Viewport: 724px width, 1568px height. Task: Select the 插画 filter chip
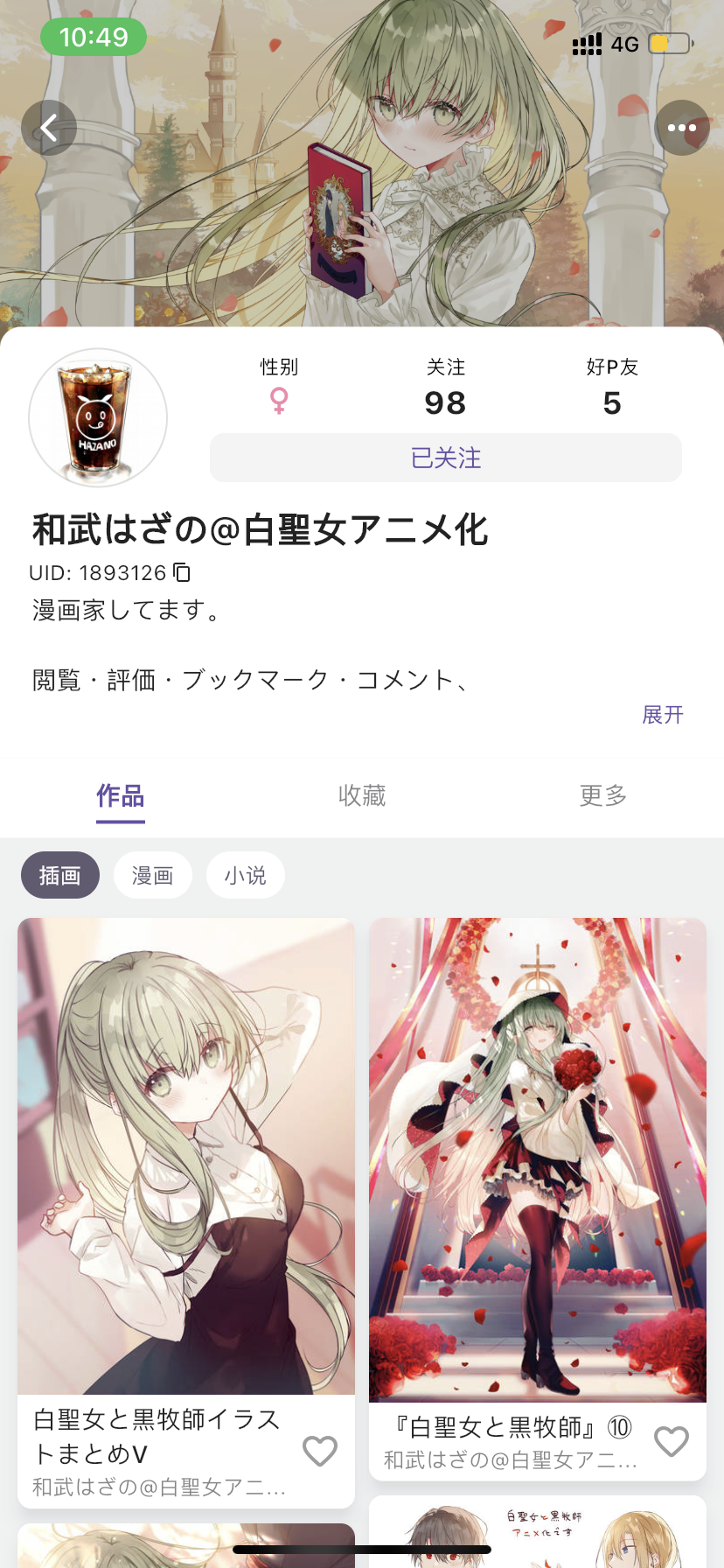[60, 875]
